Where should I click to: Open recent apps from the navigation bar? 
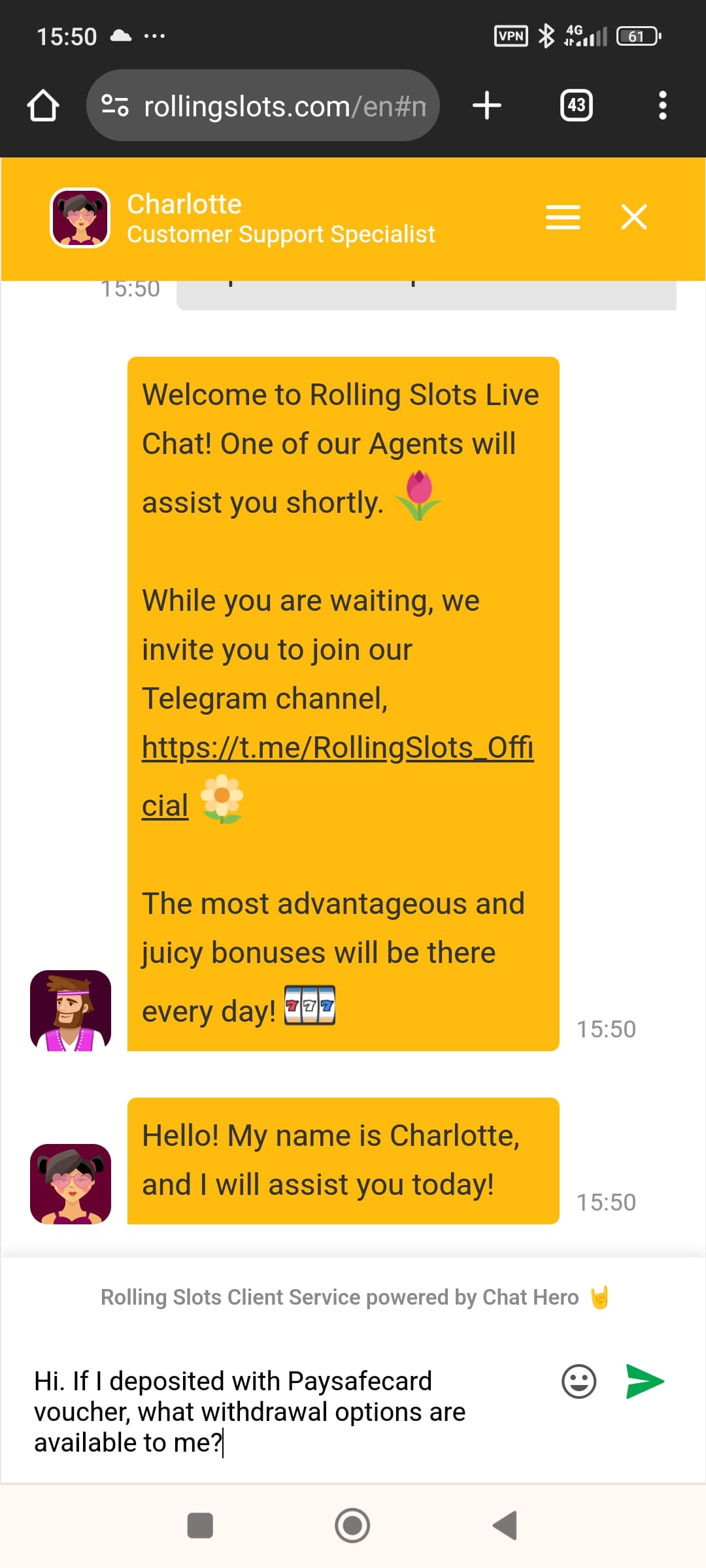[200, 1526]
